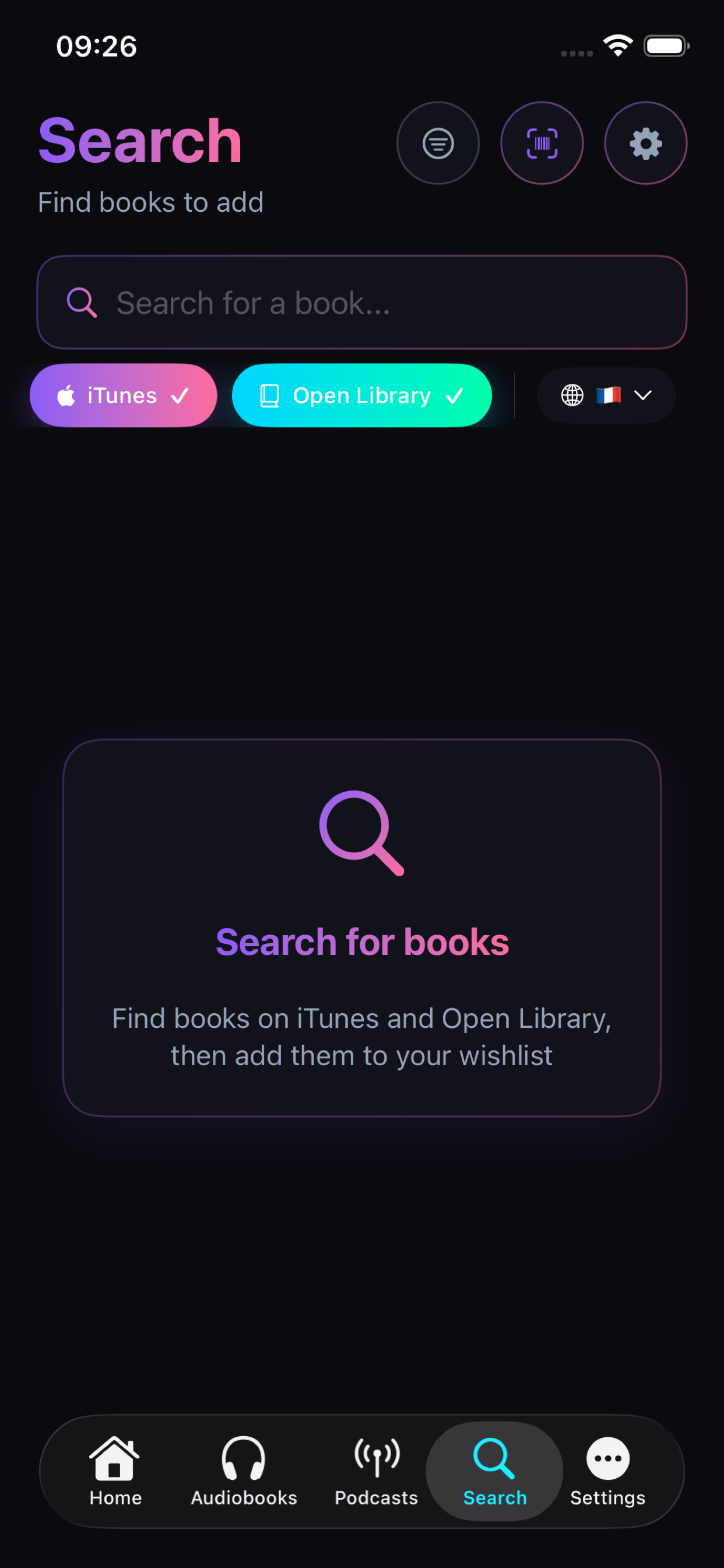
Task: Open the French flag language picker
Action: tap(609, 395)
